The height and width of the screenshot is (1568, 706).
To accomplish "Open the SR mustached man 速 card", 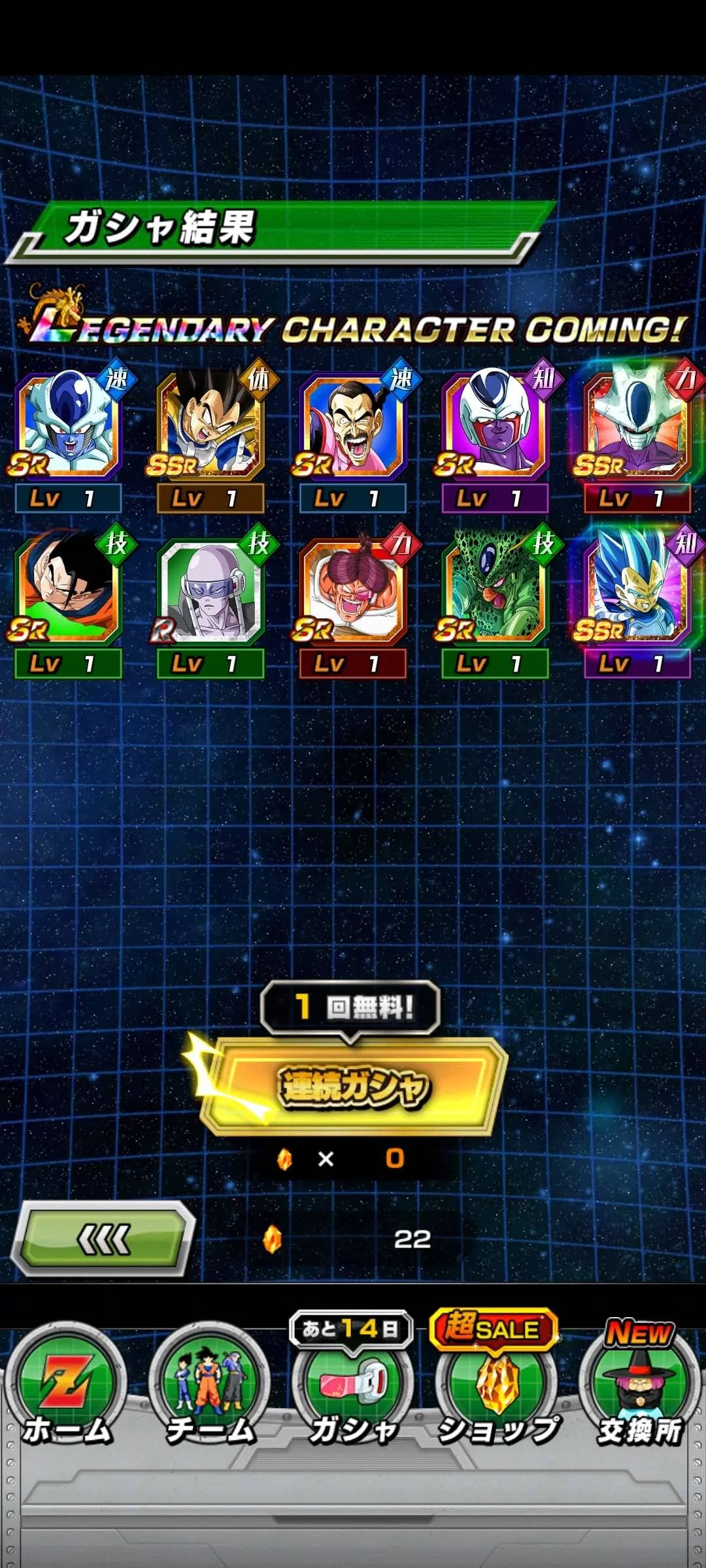I will point(353,426).
